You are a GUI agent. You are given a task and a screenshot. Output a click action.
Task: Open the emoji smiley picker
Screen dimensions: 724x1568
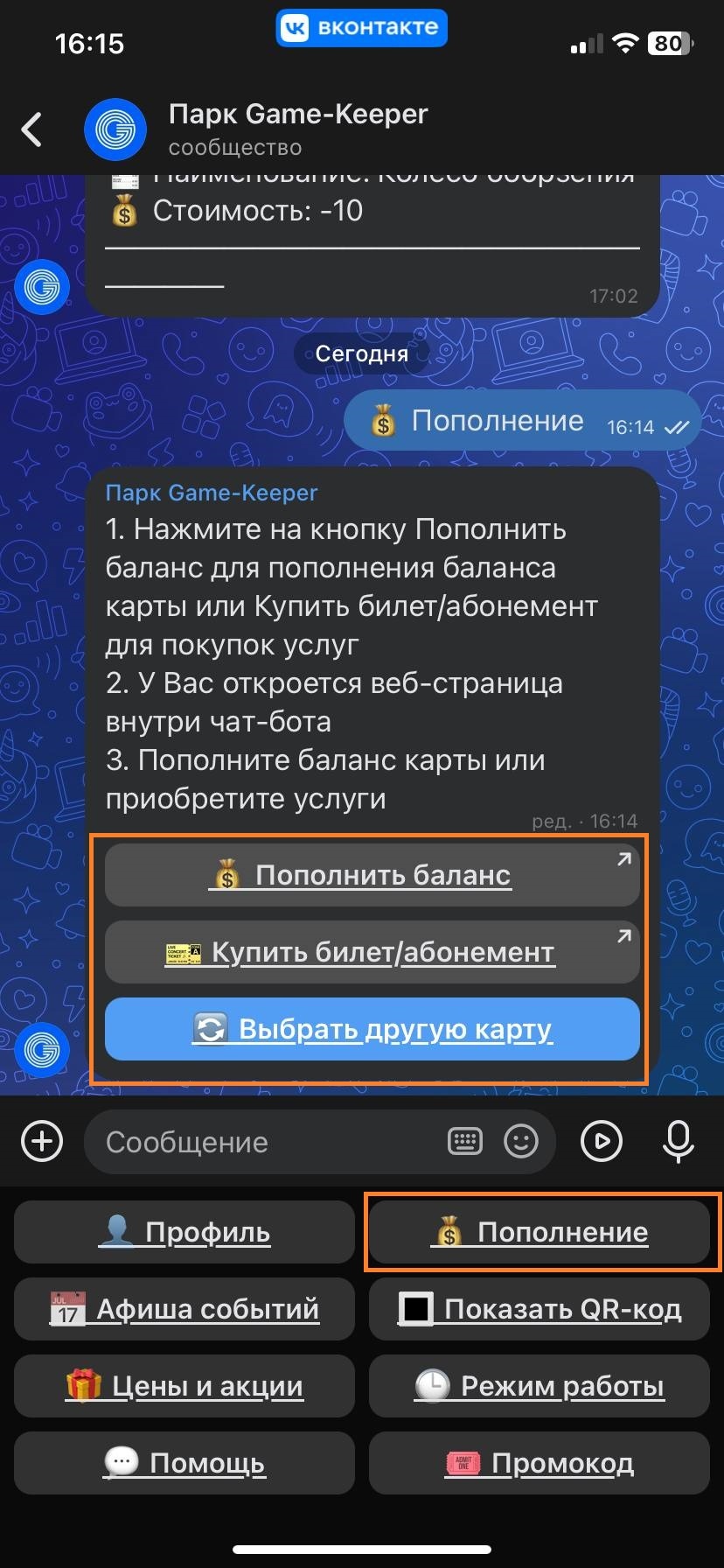(x=521, y=1141)
